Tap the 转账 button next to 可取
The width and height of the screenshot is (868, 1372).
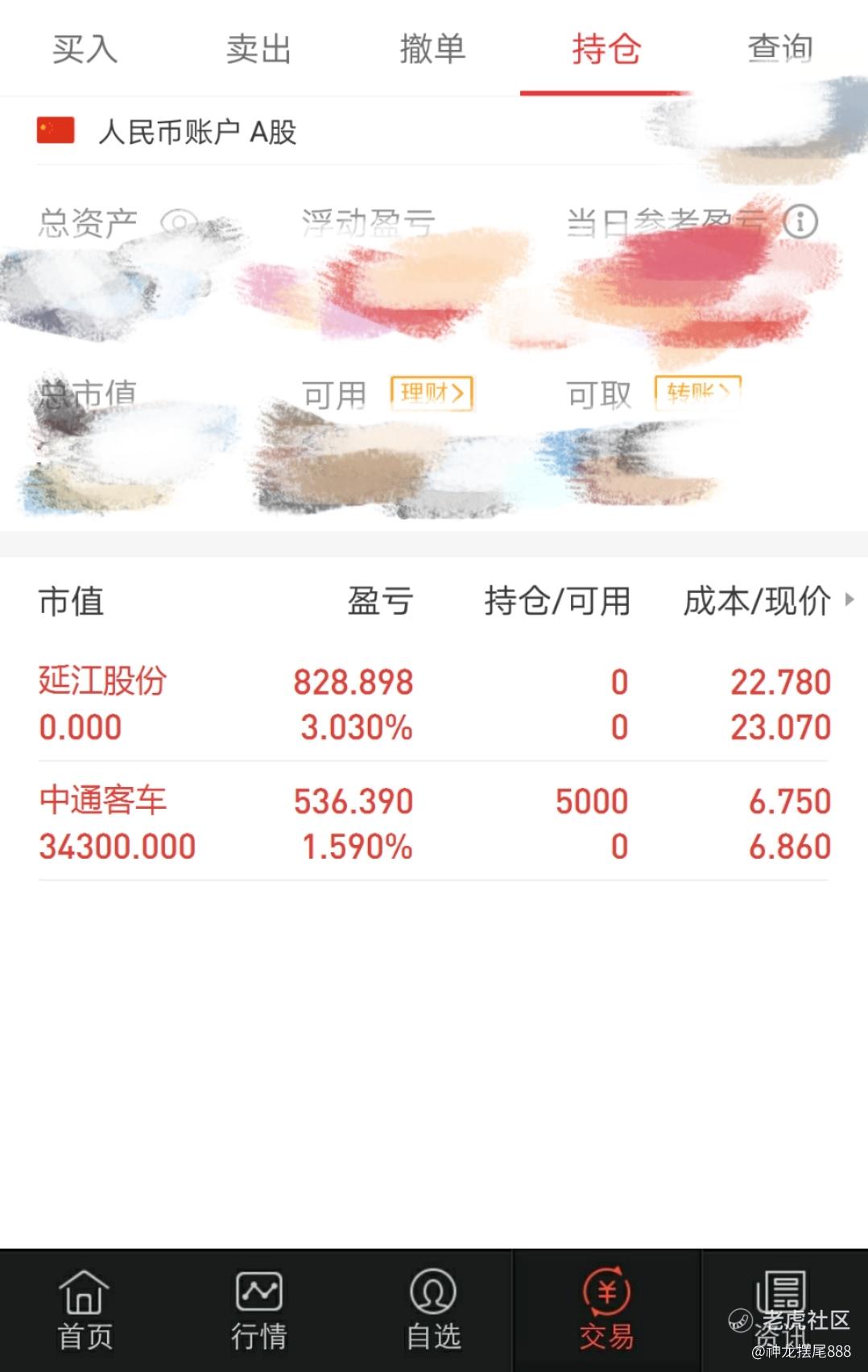pos(697,394)
